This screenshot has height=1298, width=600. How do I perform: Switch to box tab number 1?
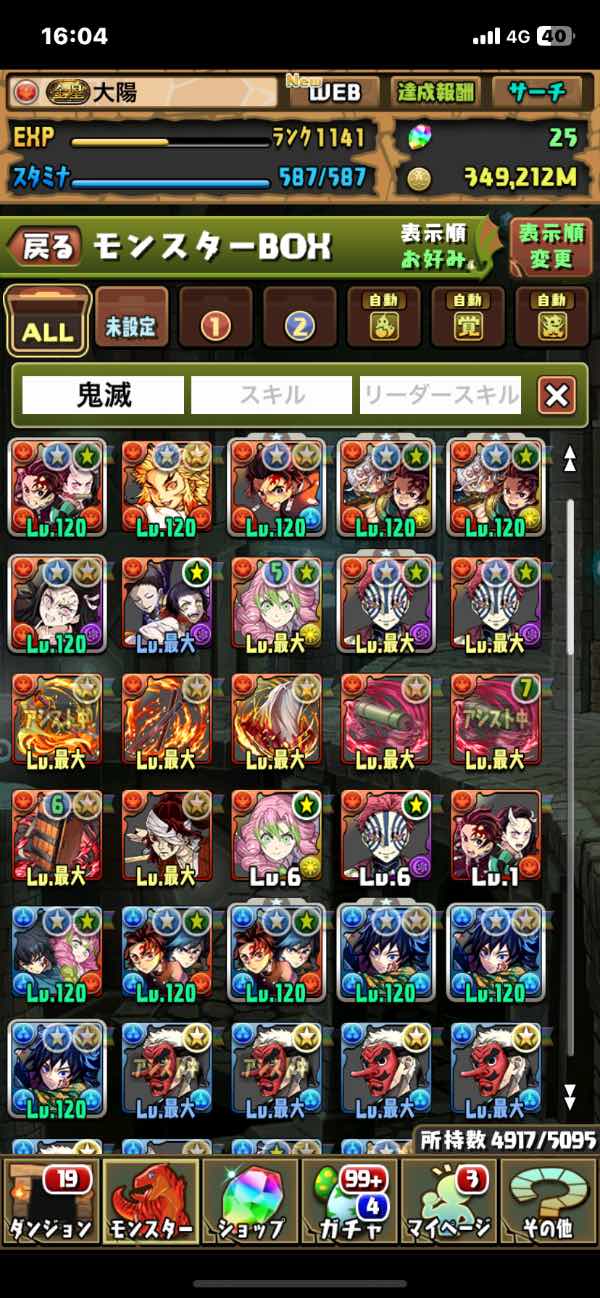216,322
